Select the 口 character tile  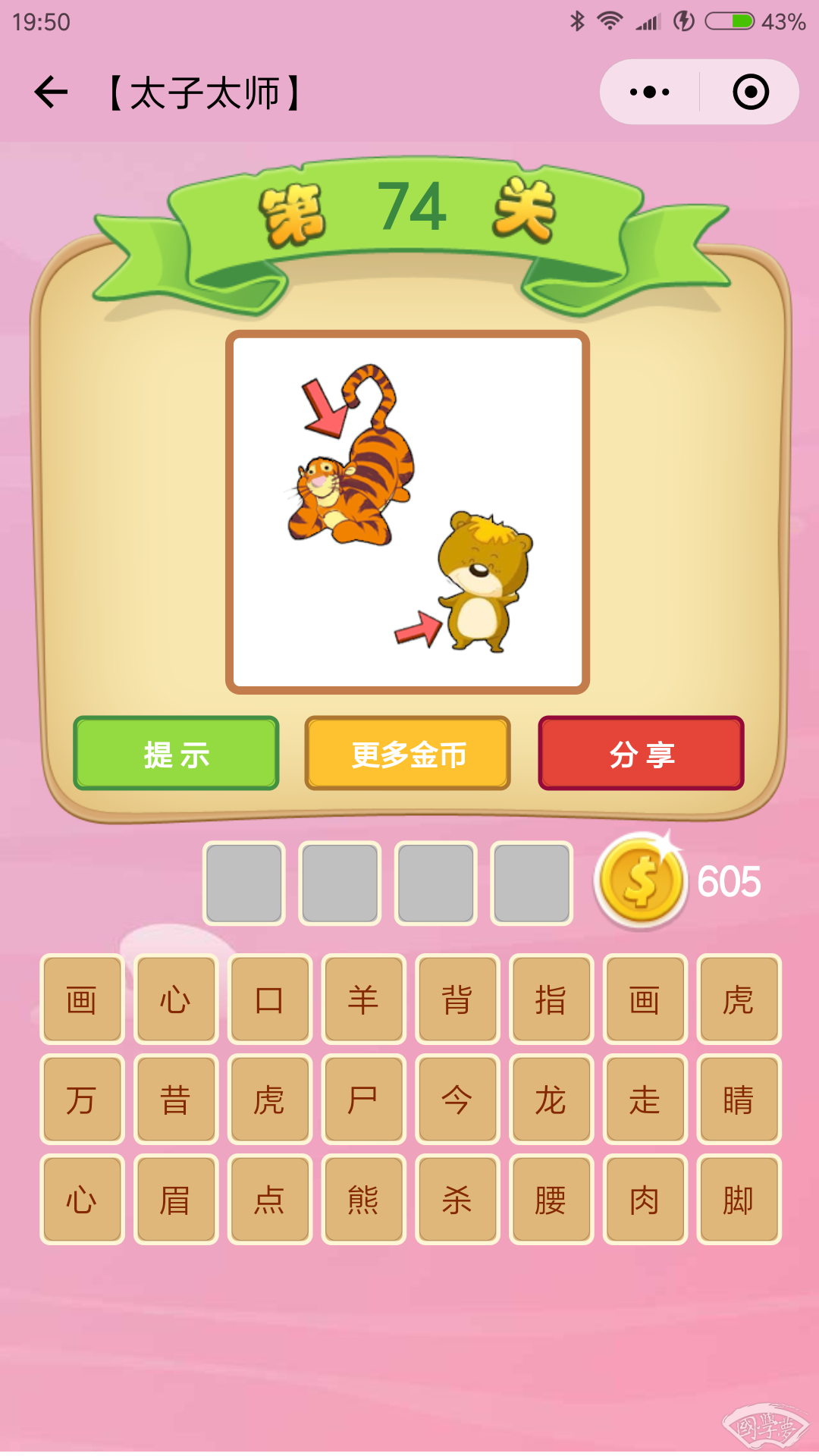click(269, 999)
